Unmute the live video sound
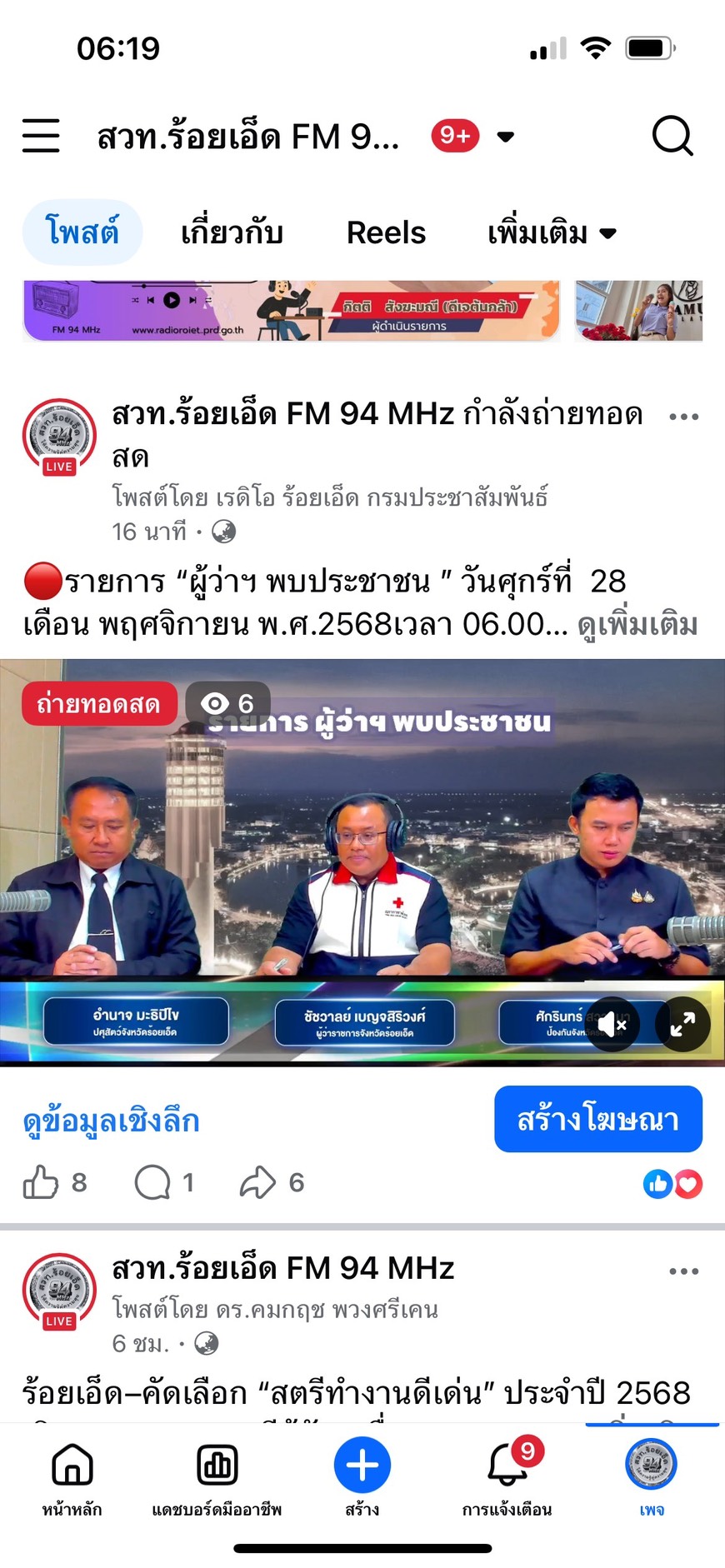The height and width of the screenshot is (1568, 725). (612, 1024)
